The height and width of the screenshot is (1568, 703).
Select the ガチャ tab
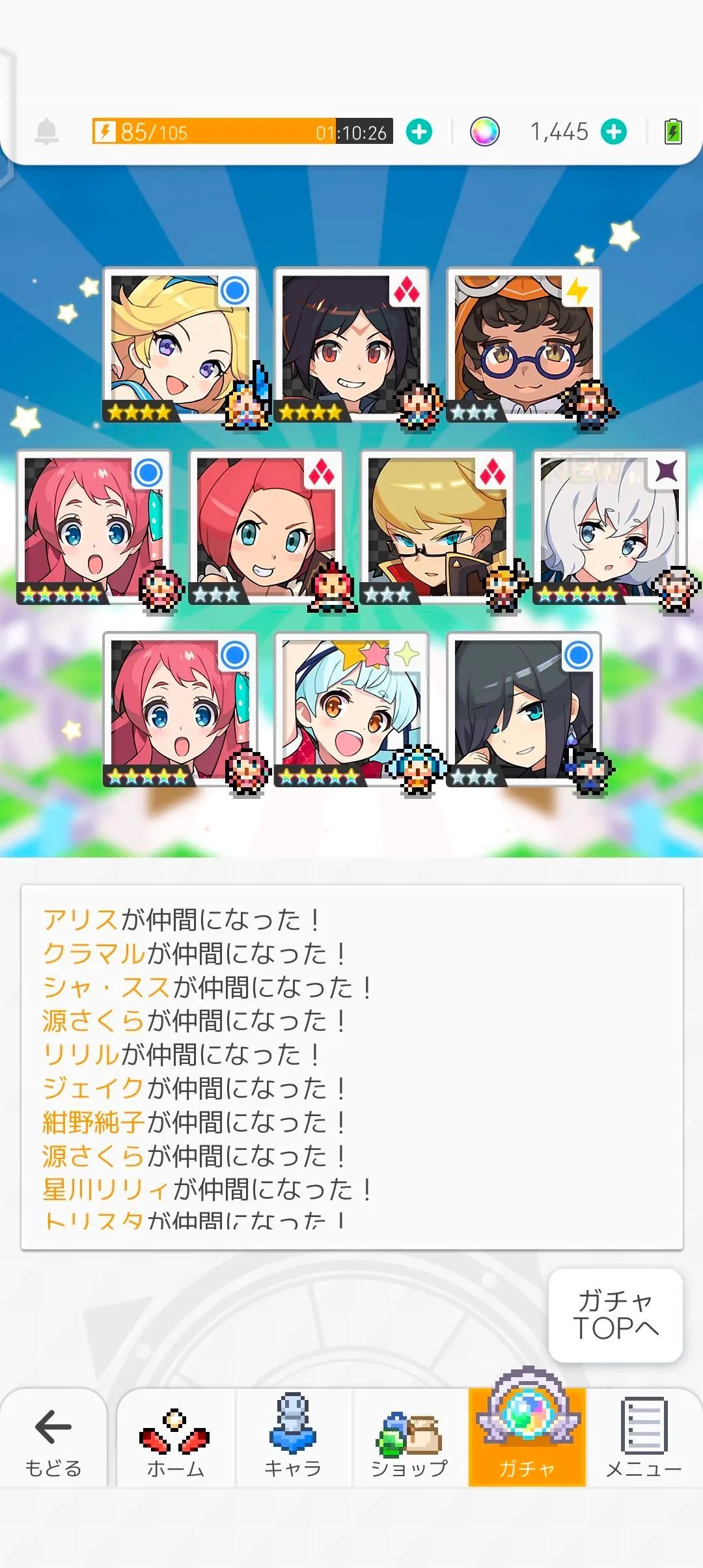tap(527, 1439)
